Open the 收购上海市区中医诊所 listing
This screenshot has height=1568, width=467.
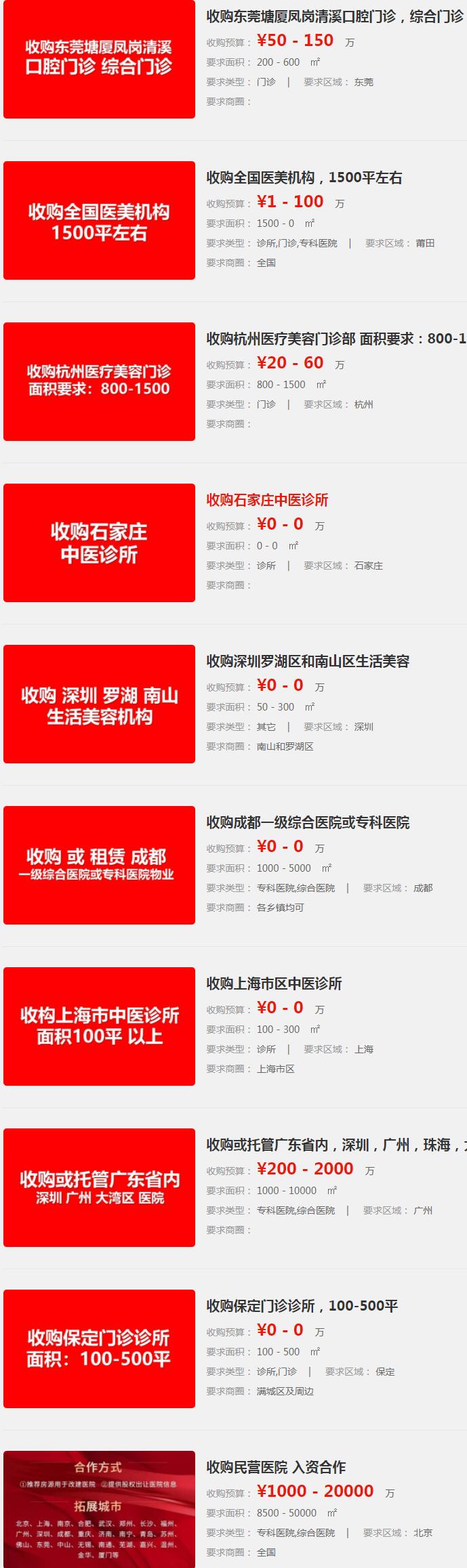(274, 983)
